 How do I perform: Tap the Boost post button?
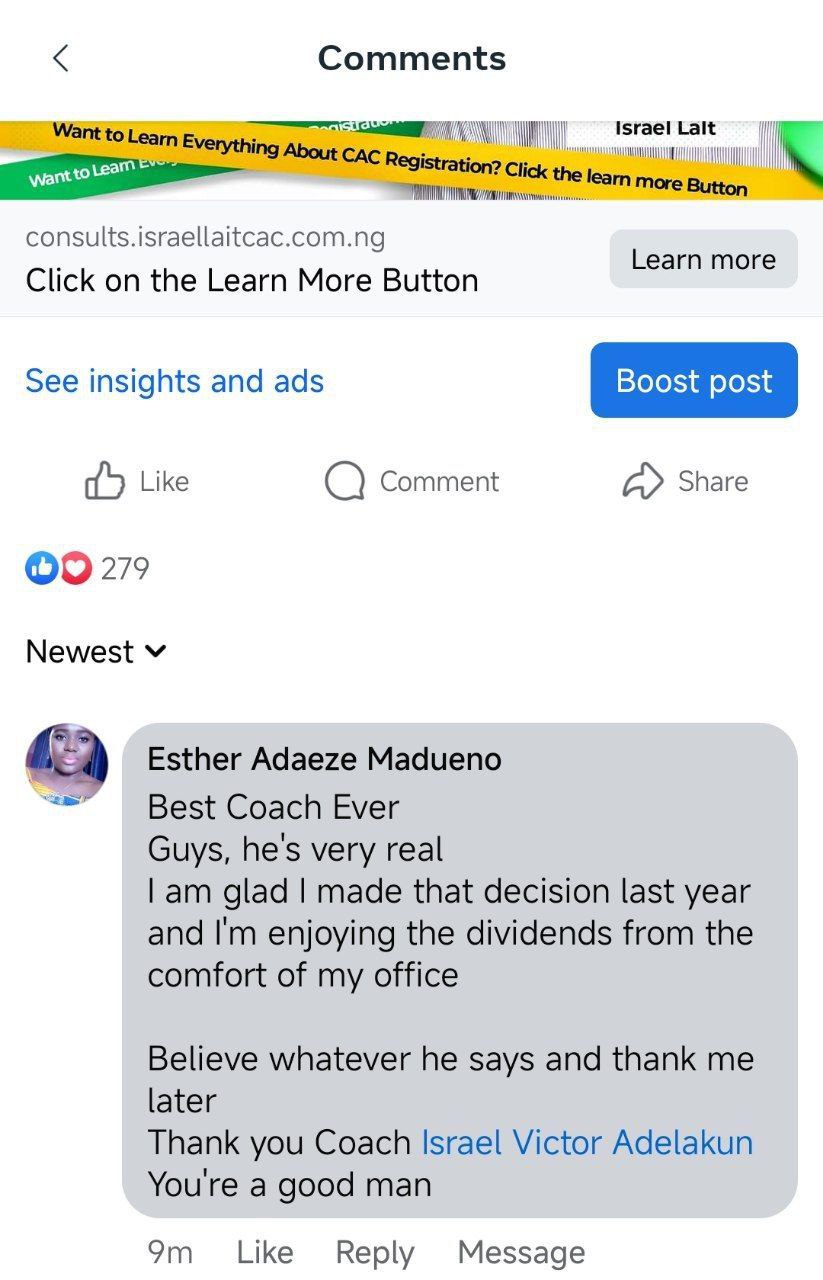coord(694,381)
